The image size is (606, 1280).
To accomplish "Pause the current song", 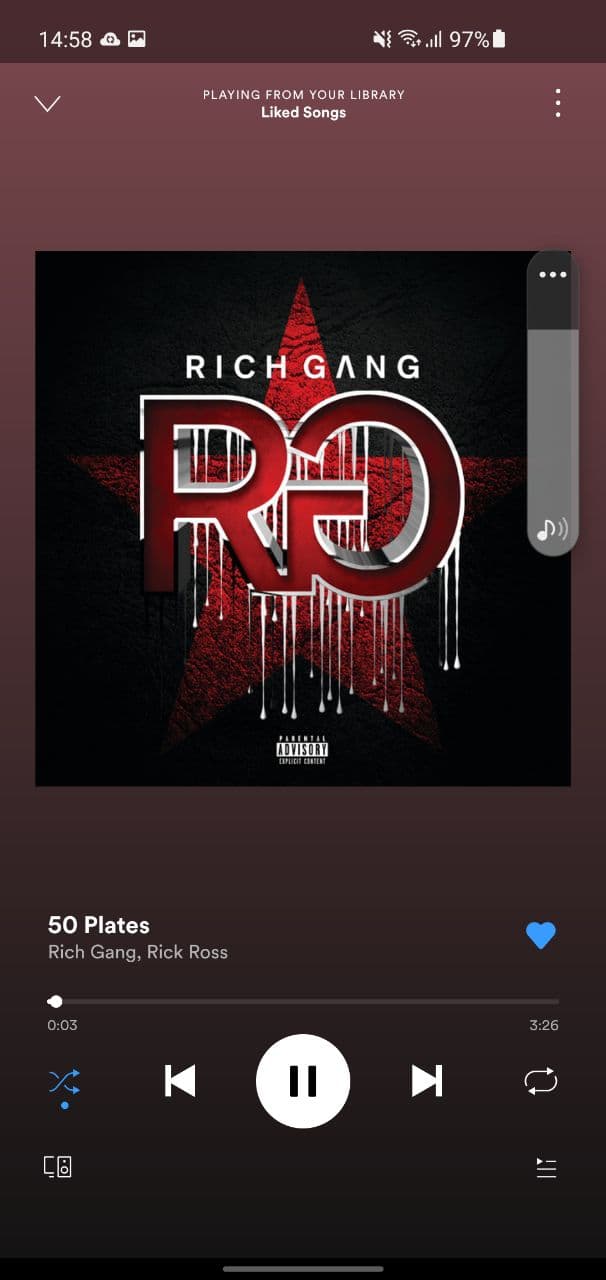I will pos(303,1081).
